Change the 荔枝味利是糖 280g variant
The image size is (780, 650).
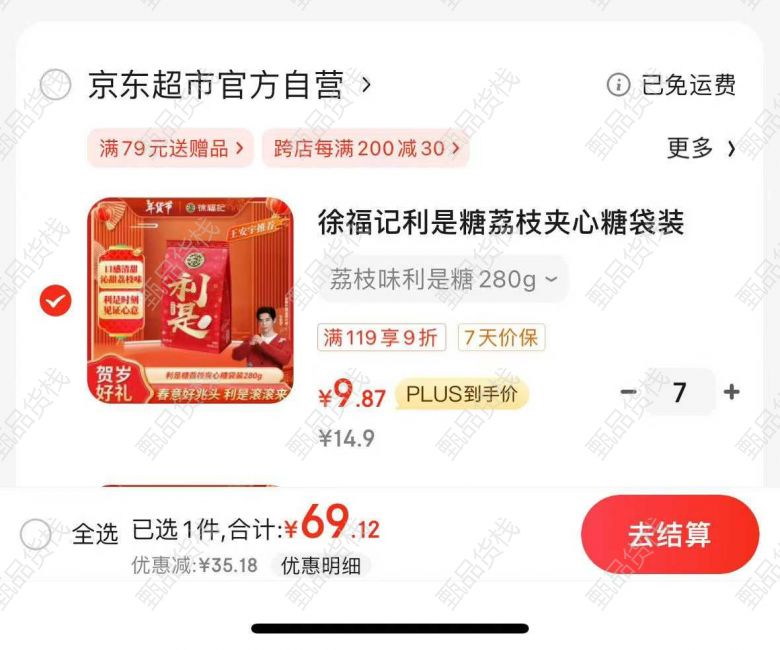point(443,279)
